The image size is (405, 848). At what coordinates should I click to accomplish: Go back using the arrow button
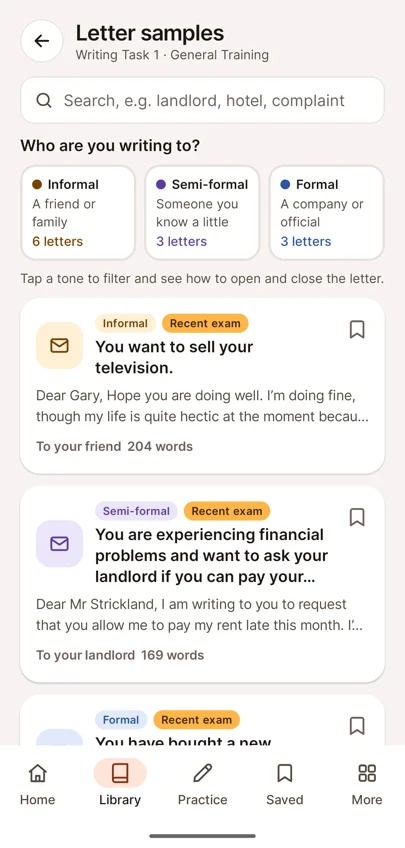[42, 41]
